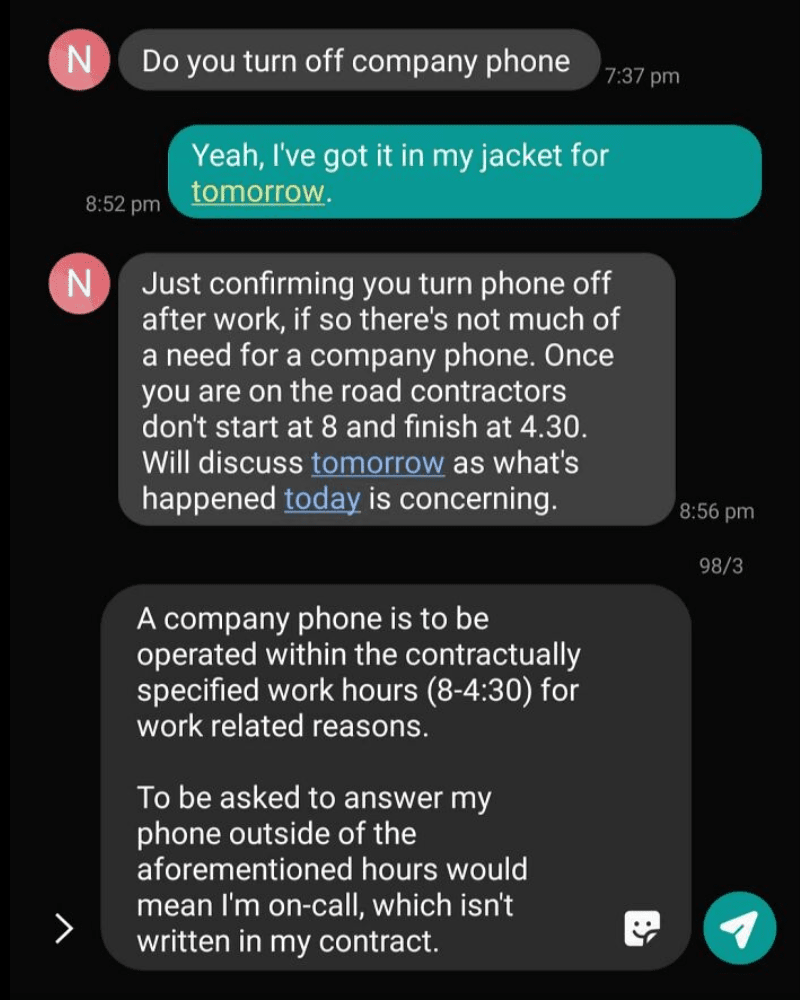Viewport: 800px width, 1000px height.
Task: Open 'tomorrow' link in the 8:56 pm message
Action: tap(378, 463)
